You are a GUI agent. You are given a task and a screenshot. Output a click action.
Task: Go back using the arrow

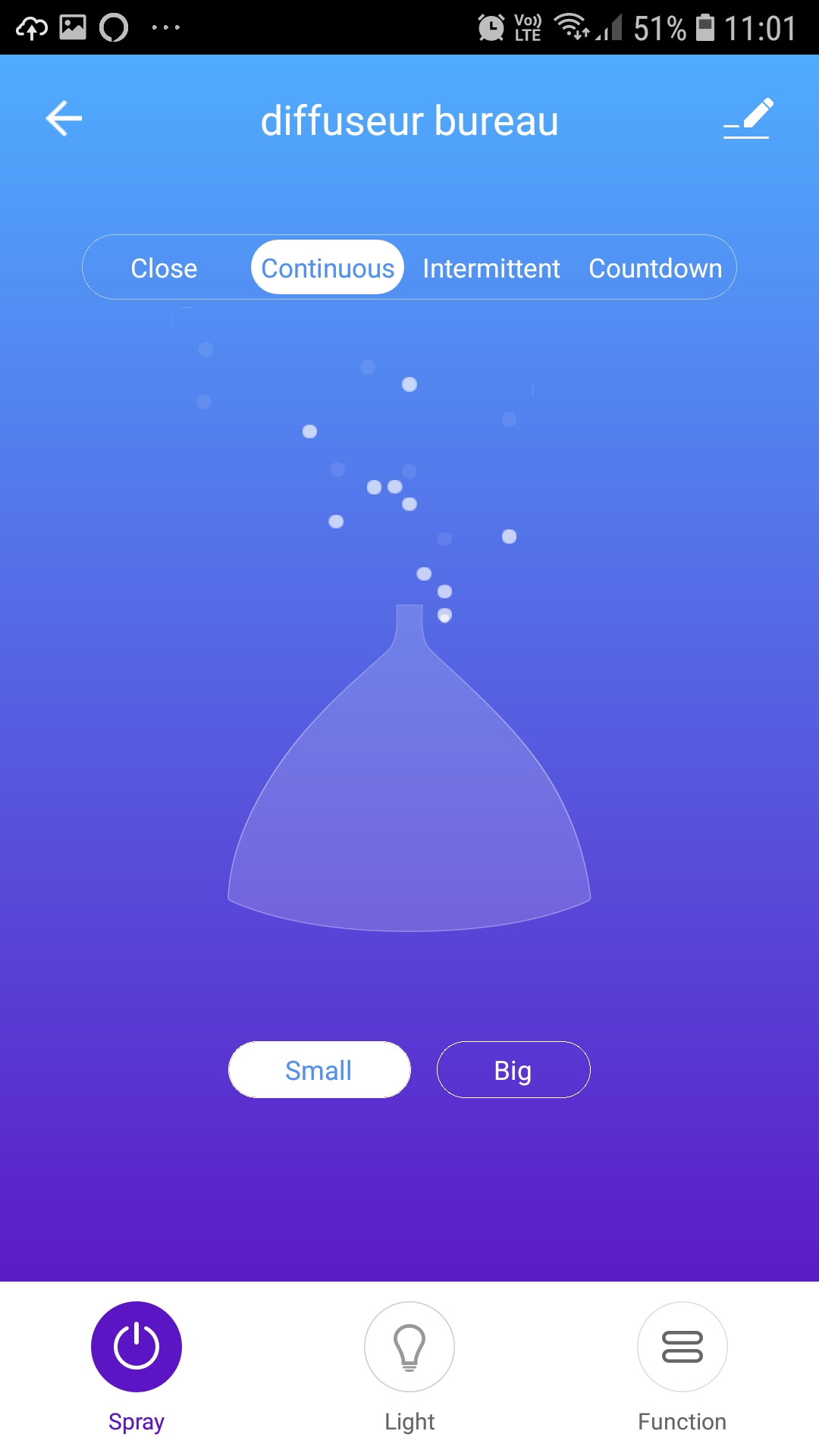[x=64, y=118]
